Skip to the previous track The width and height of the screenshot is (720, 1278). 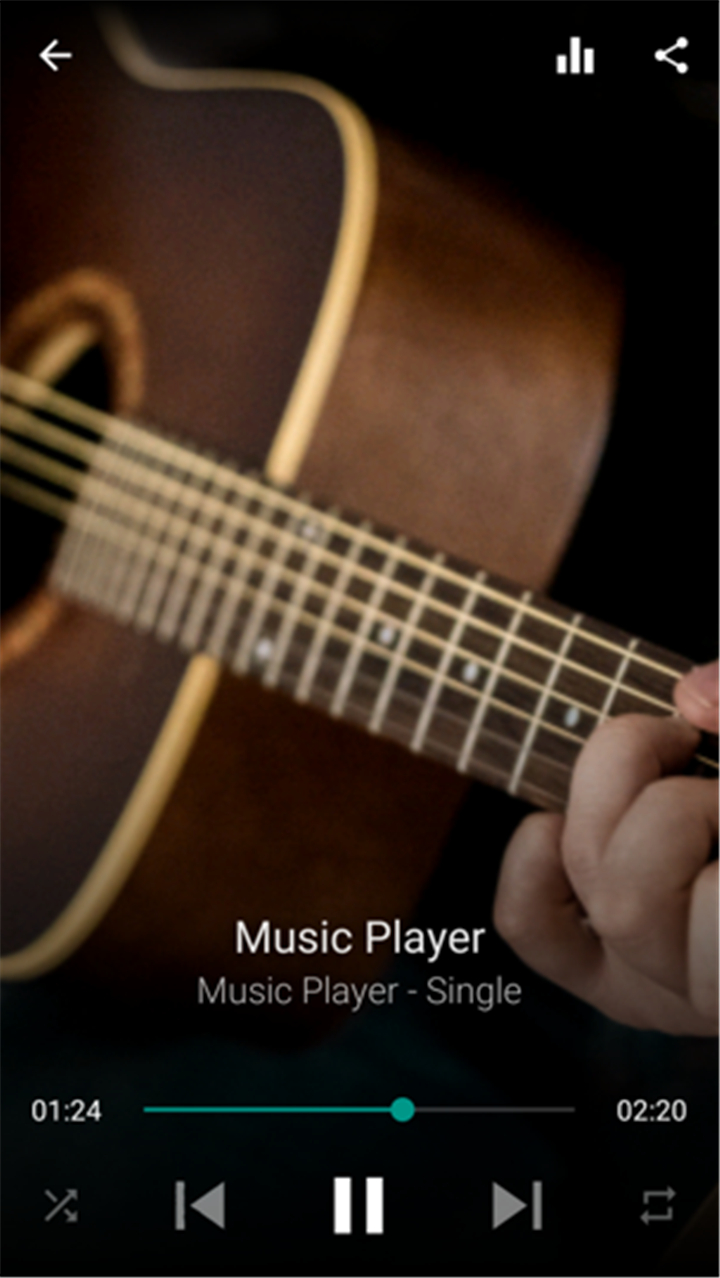pos(200,1205)
